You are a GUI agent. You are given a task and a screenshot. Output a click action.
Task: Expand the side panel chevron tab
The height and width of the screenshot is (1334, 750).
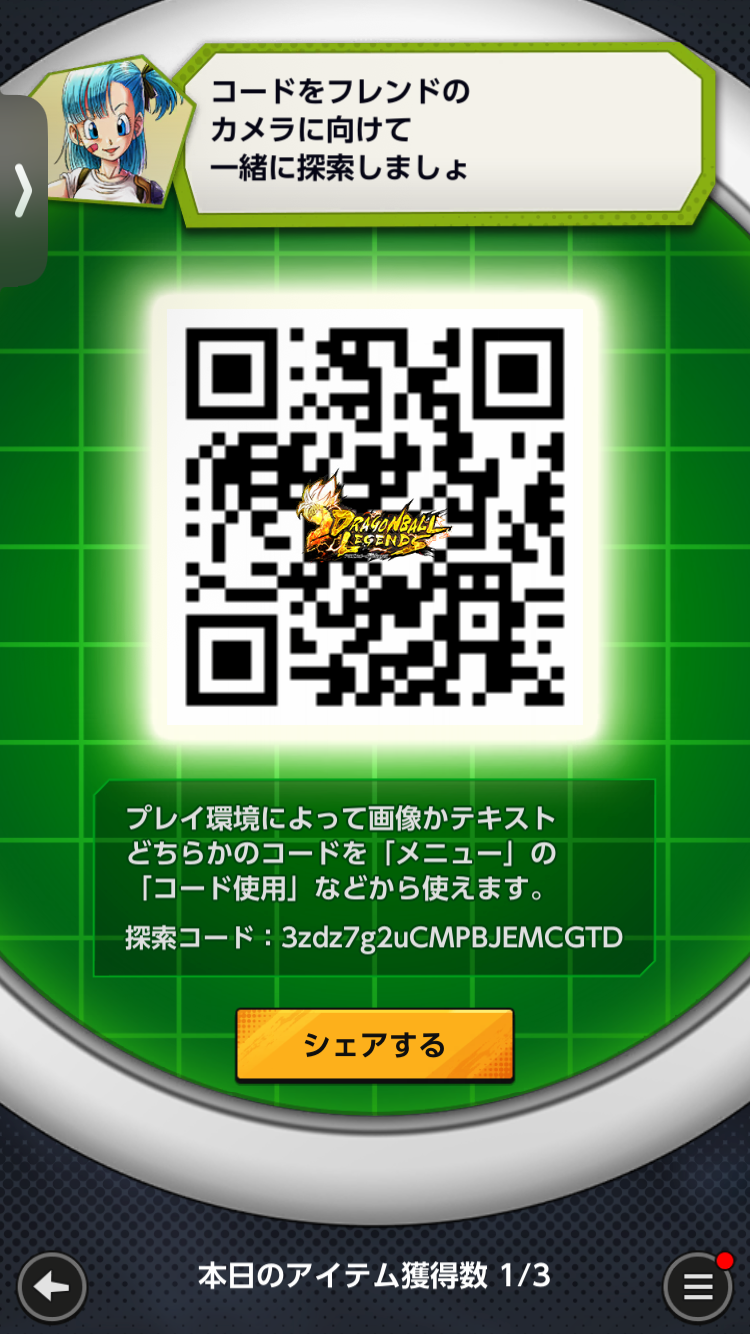22,190
